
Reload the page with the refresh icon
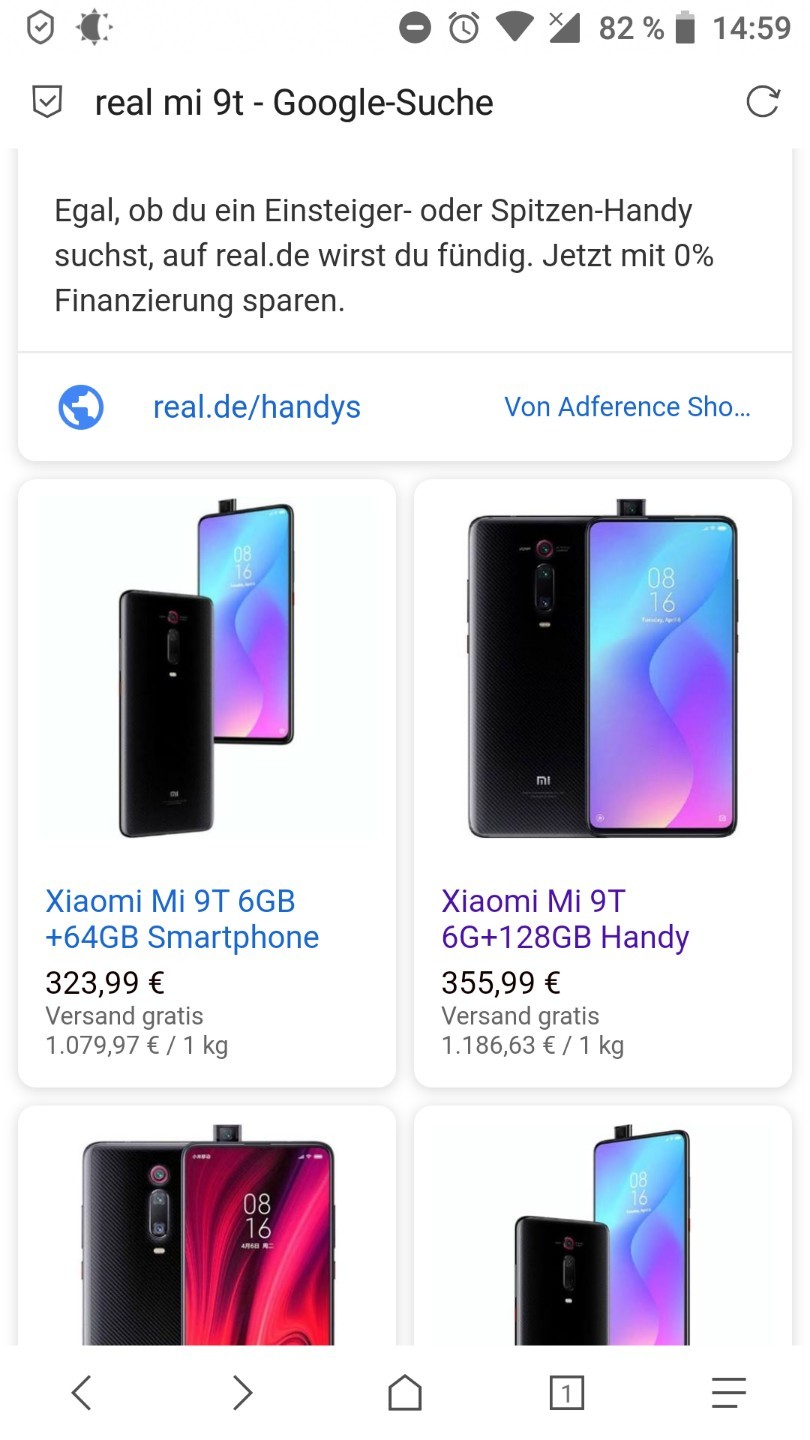click(x=763, y=102)
